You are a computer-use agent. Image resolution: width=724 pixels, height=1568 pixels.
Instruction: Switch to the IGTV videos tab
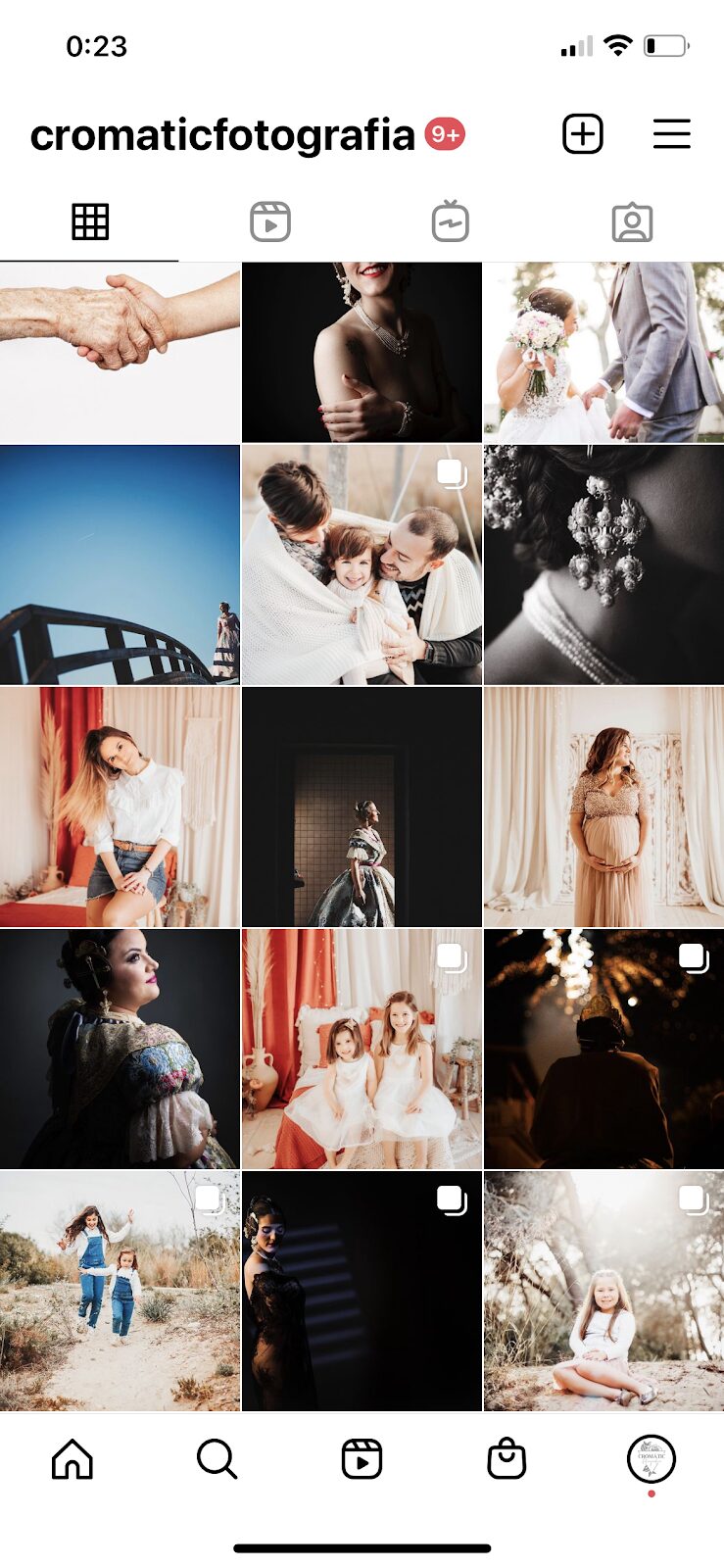point(450,222)
